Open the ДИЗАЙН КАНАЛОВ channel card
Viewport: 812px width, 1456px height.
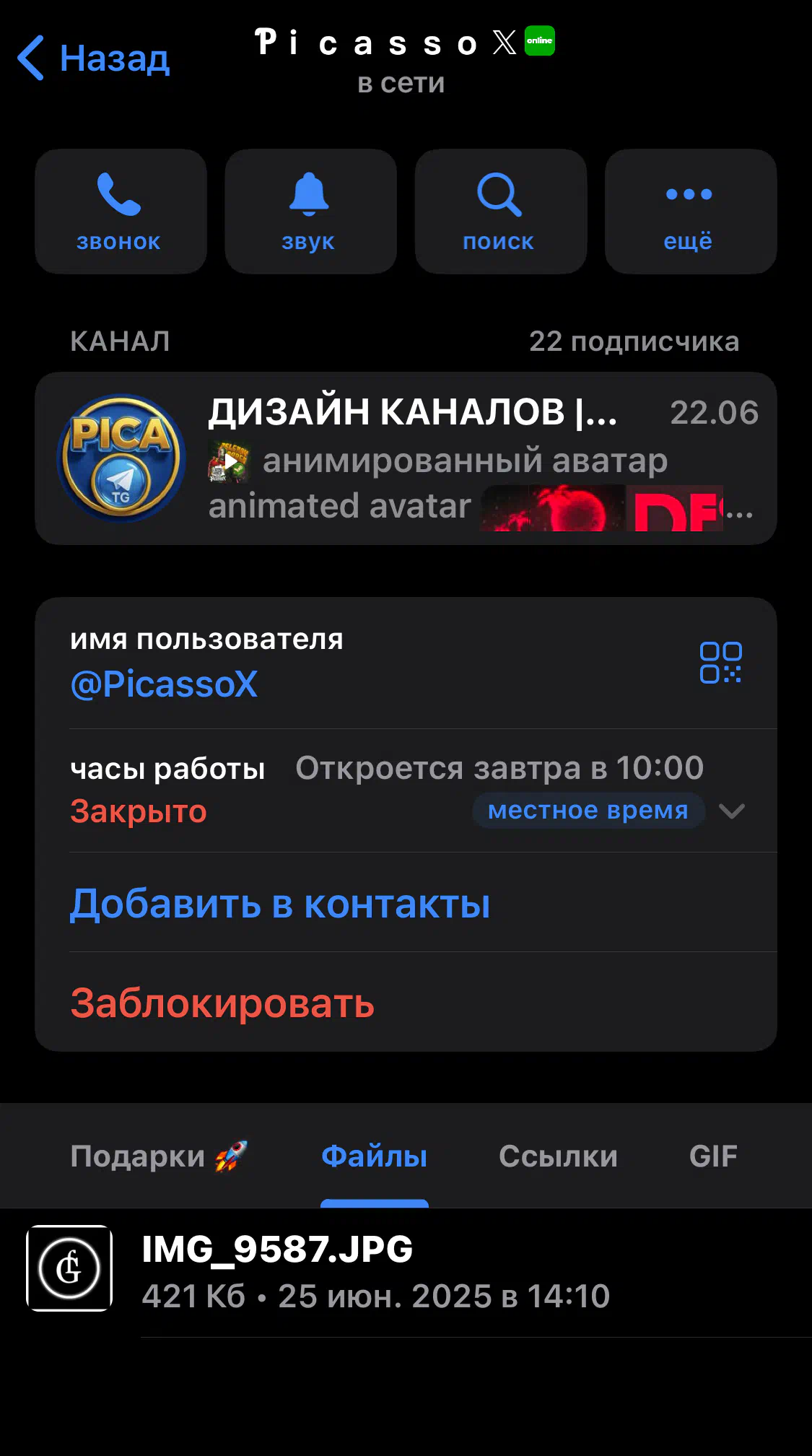click(406, 458)
